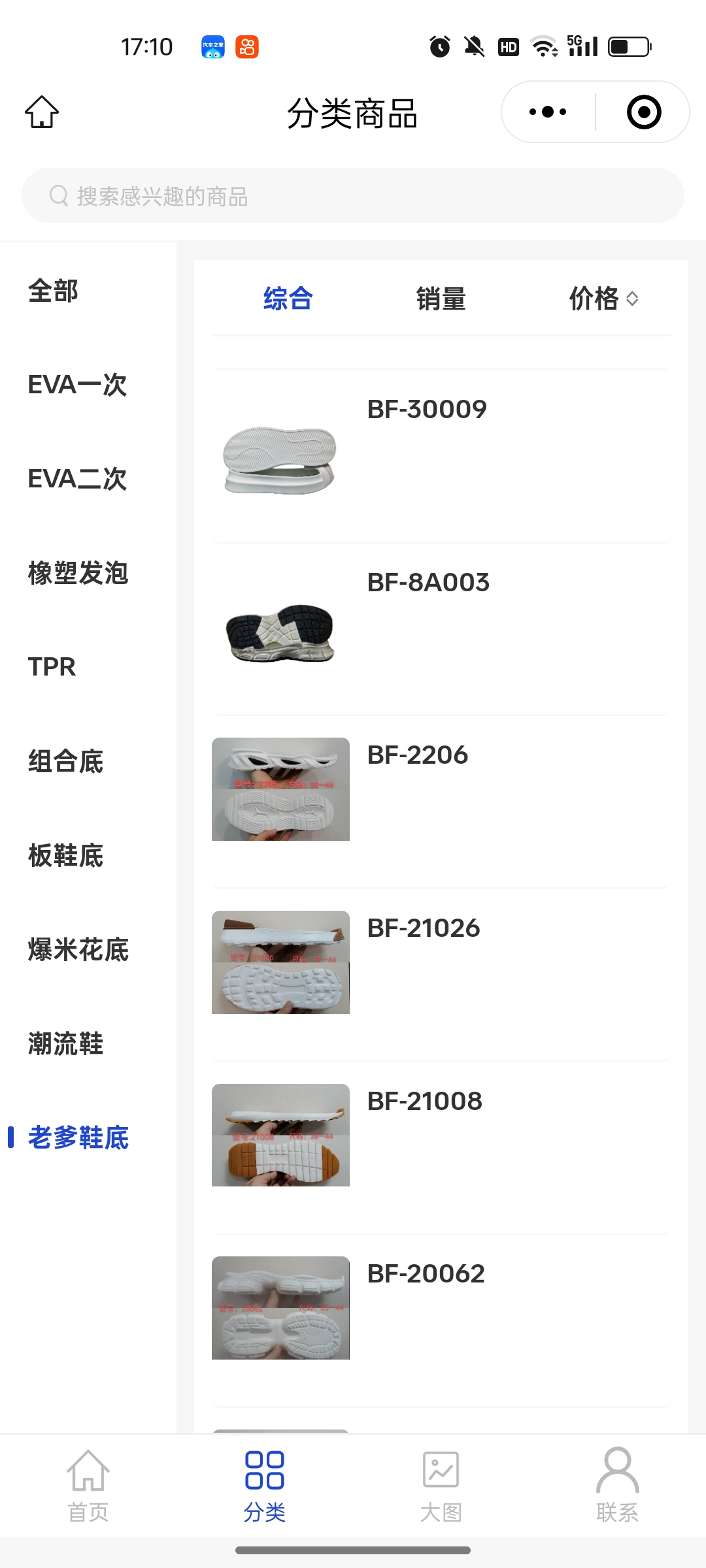Open product BF-30009
This screenshot has width=706, height=1568.
tap(427, 410)
